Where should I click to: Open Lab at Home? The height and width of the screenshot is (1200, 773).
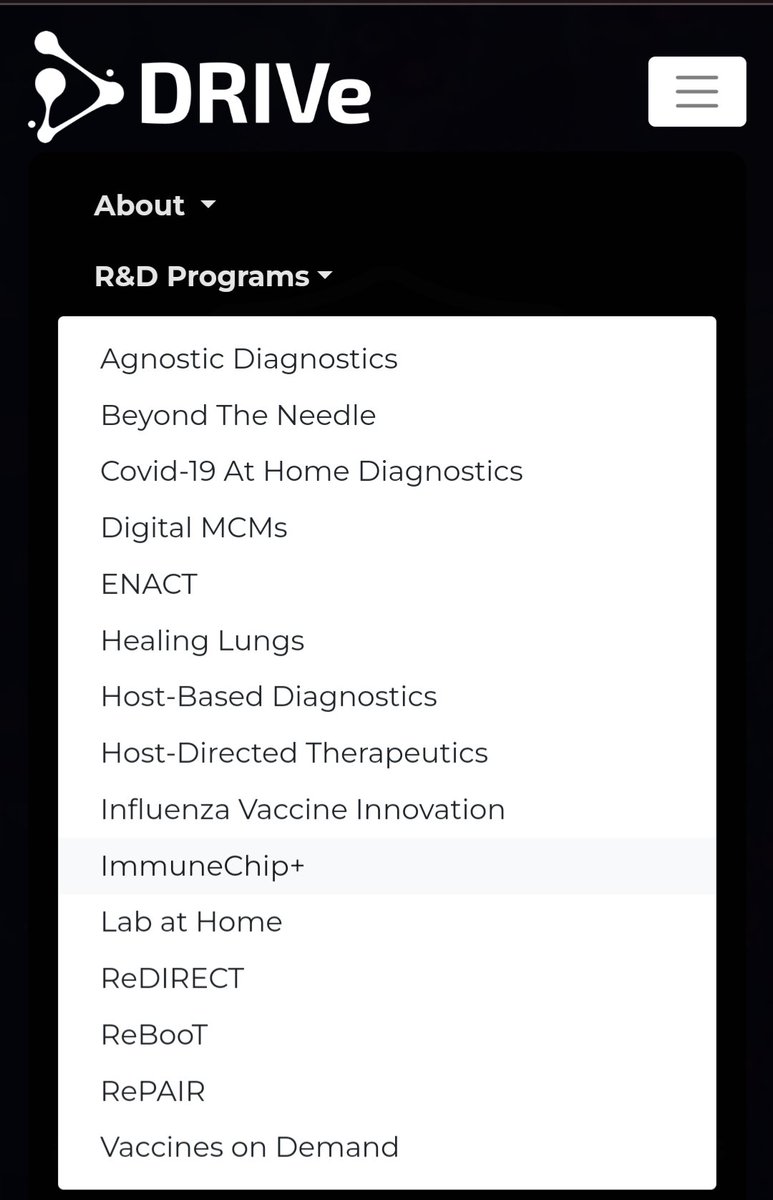(191, 922)
